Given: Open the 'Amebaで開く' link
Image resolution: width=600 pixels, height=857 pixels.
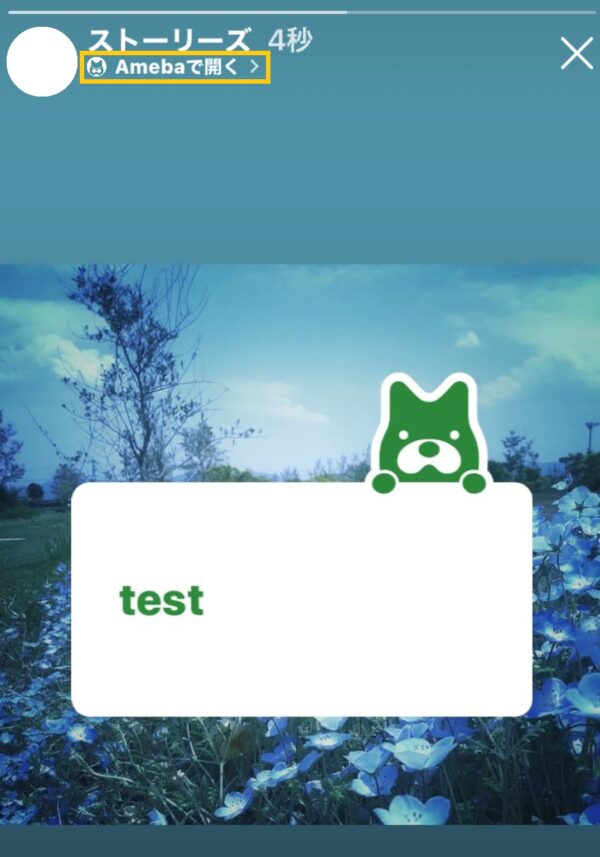Looking at the screenshot, I should coord(174,67).
